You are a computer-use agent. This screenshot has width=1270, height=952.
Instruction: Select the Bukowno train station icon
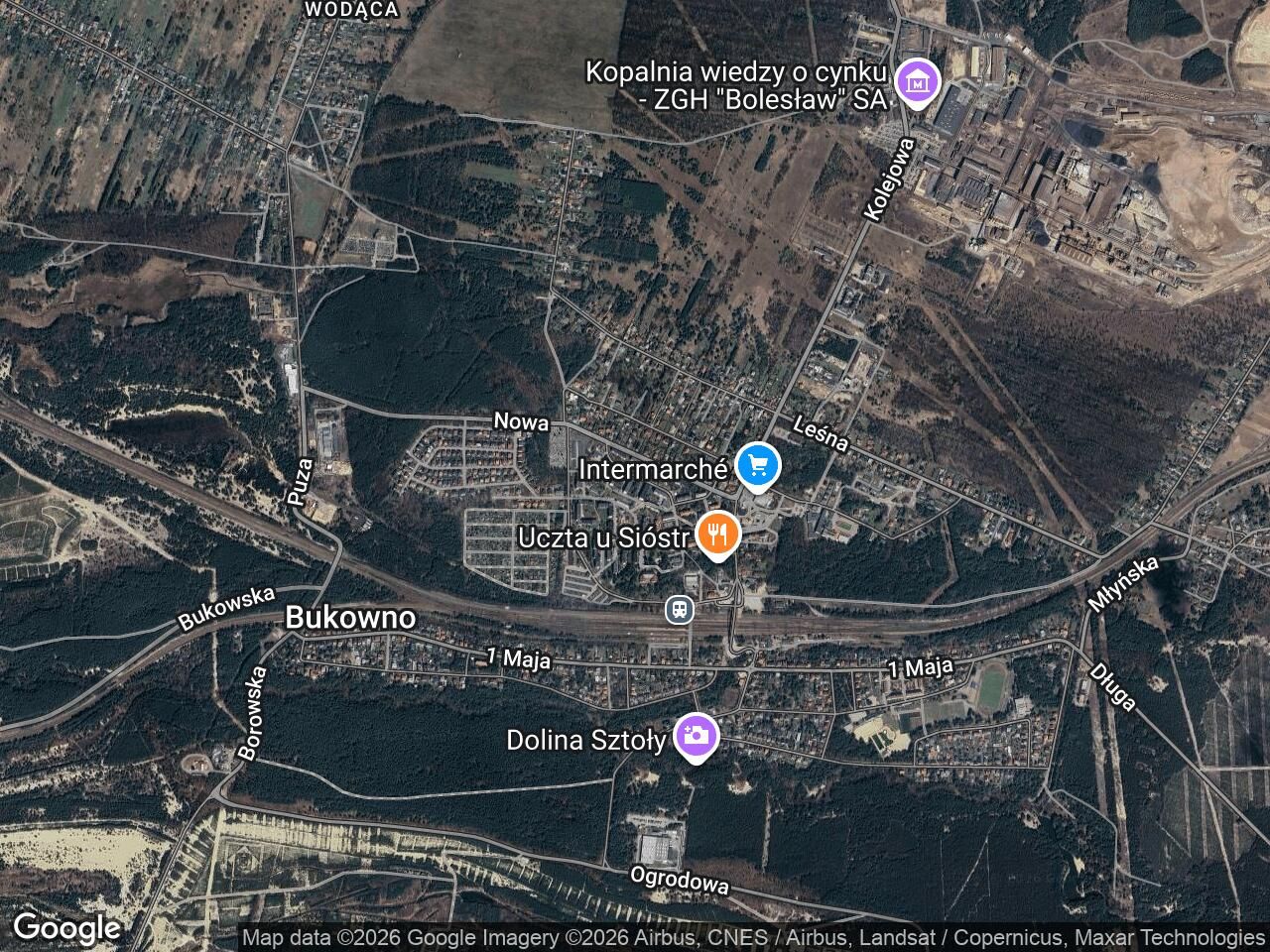pos(679,610)
